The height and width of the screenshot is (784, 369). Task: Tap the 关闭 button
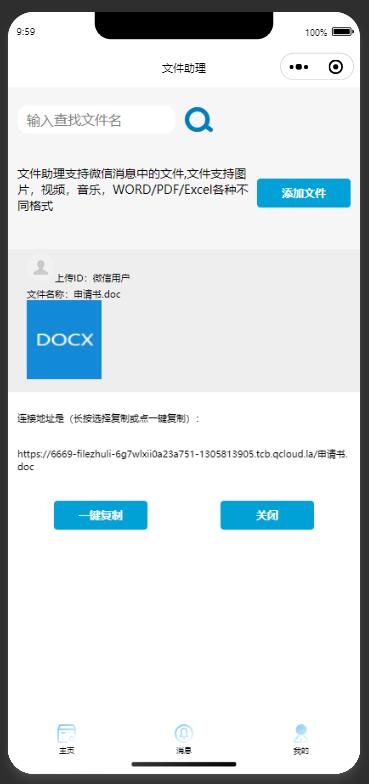(267, 515)
